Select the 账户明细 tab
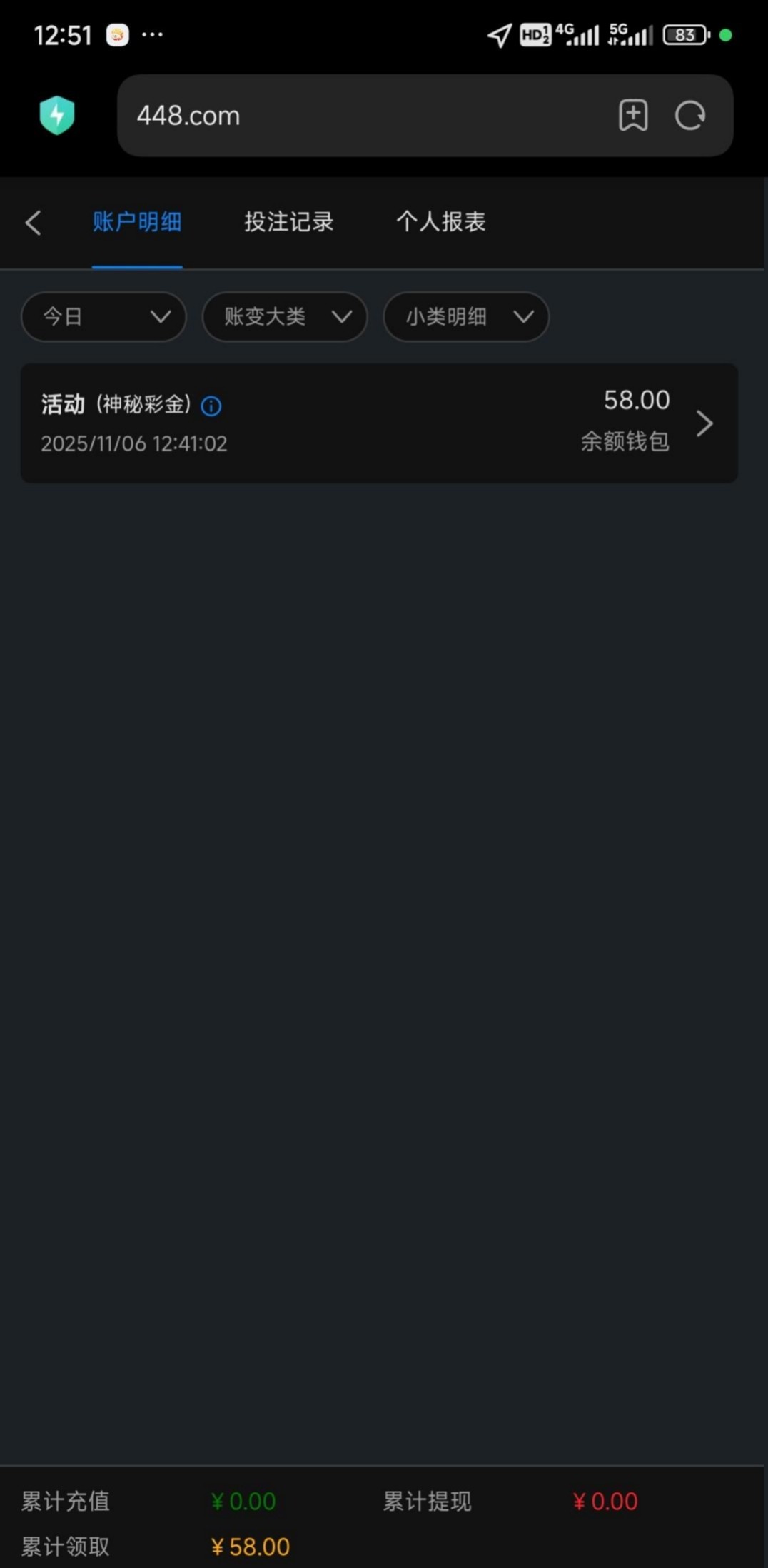 [x=137, y=222]
